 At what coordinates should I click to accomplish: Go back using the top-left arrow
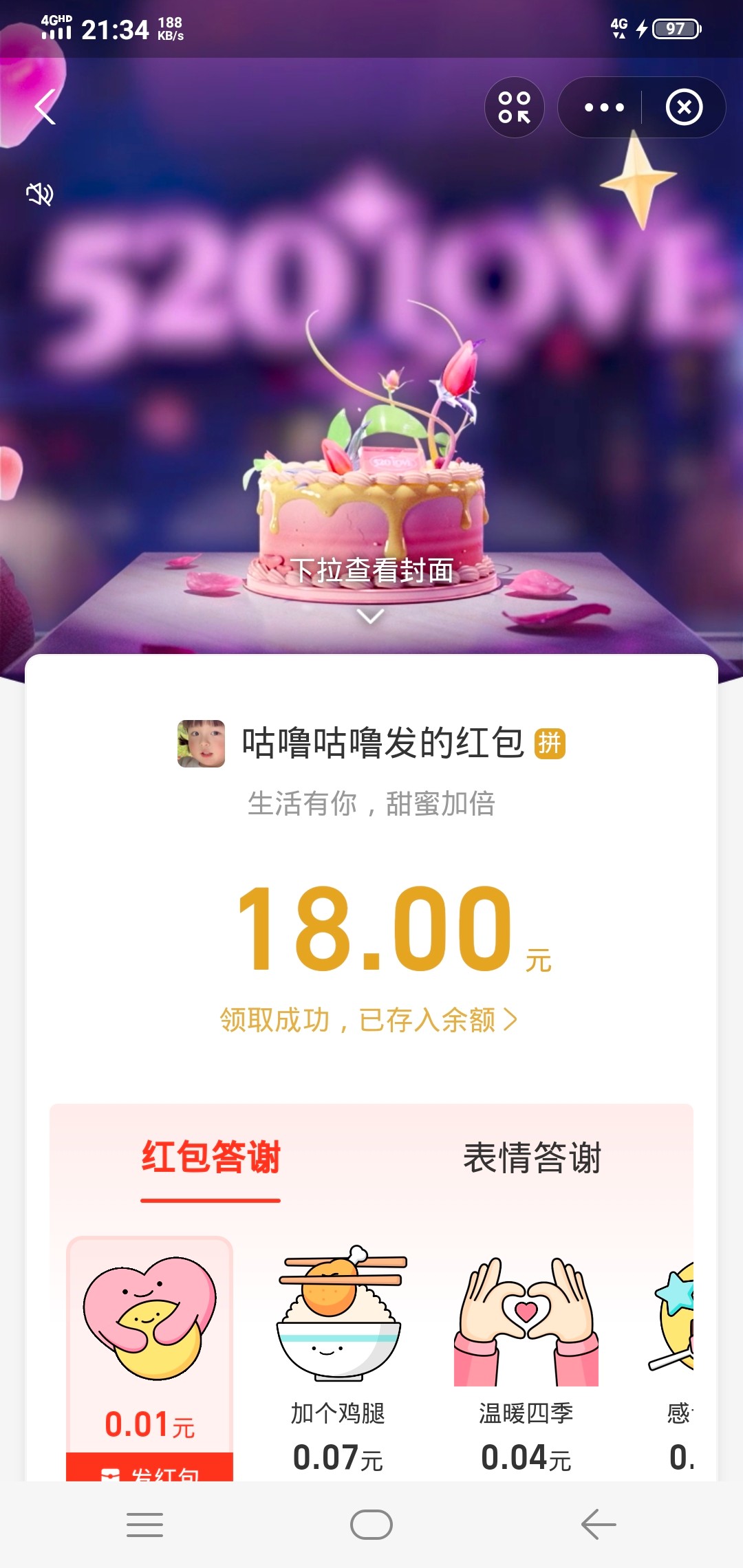pyautogui.click(x=45, y=107)
